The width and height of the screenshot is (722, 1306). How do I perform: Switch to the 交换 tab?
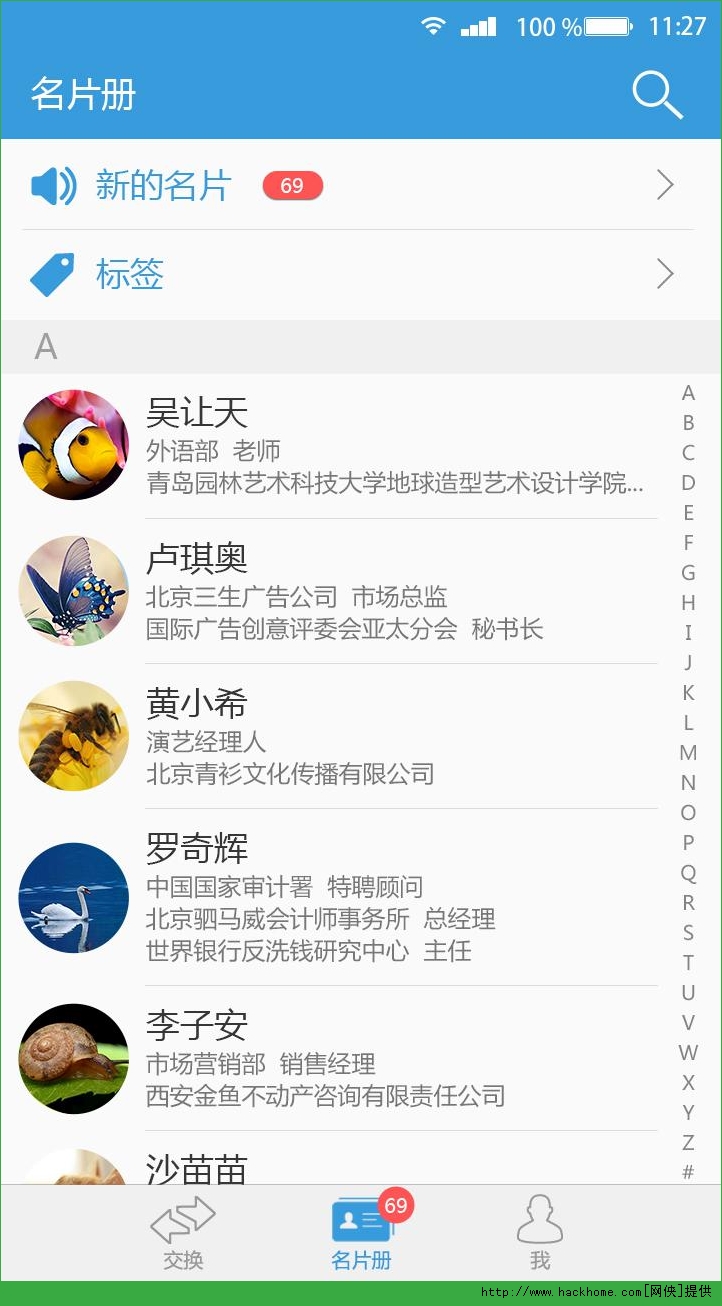(x=183, y=1232)
